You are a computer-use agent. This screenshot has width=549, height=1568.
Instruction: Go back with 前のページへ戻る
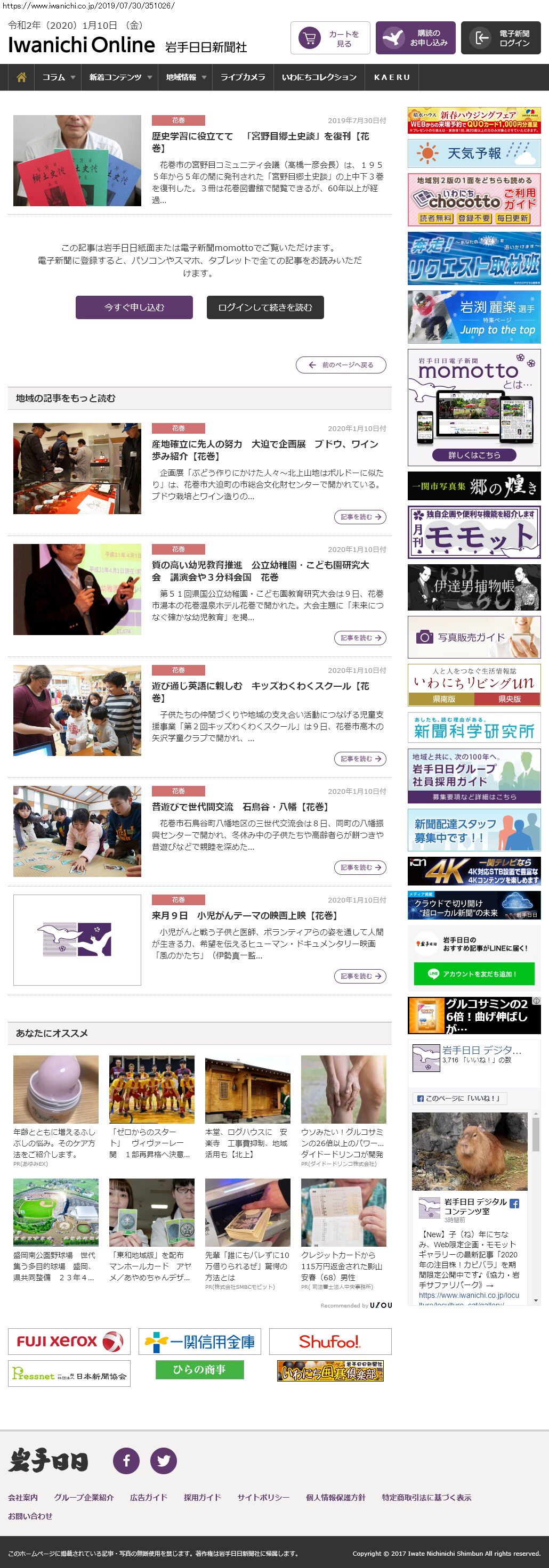click(x=341, y=365)
